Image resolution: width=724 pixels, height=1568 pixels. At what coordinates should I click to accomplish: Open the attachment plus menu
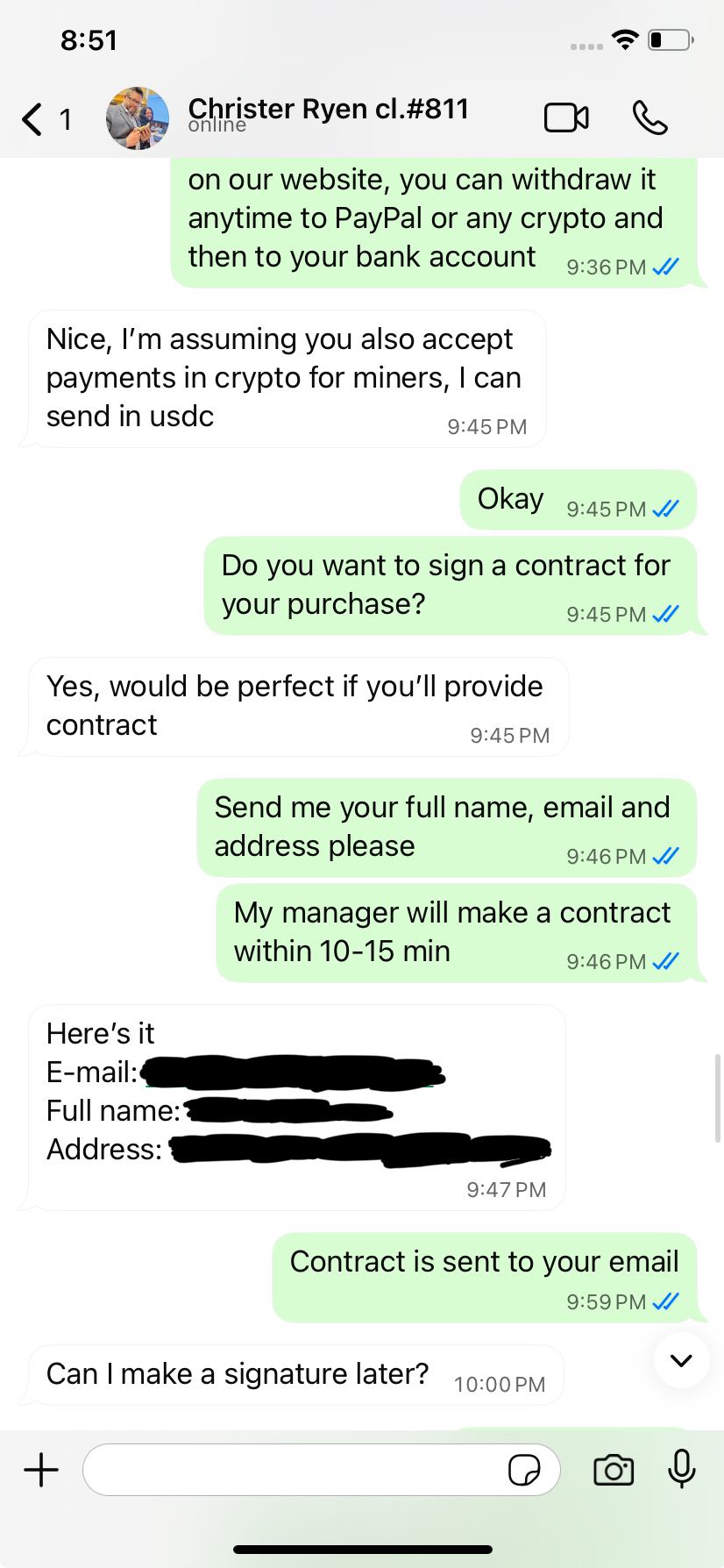click(x=41, y=1470)
